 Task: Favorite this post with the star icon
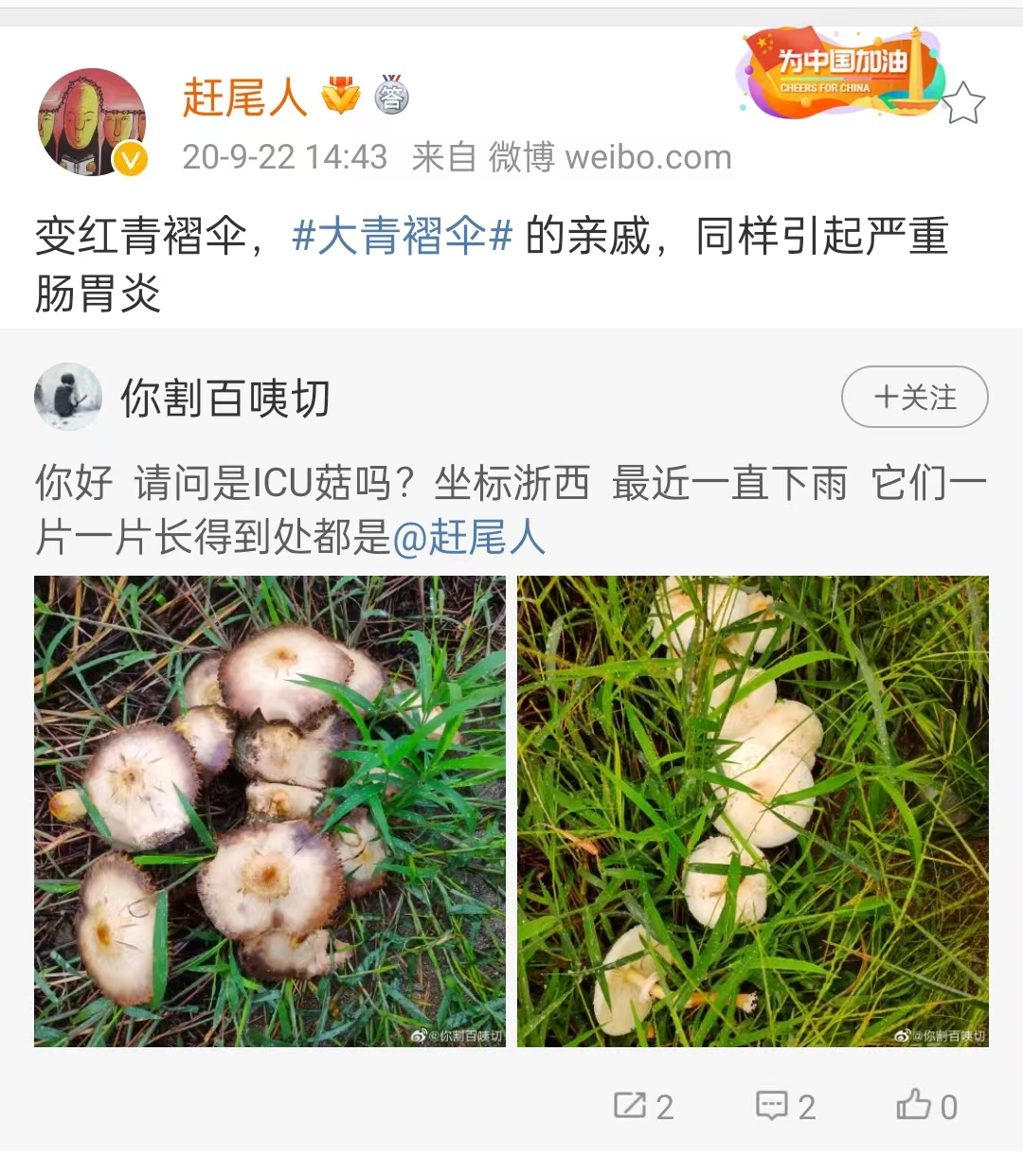[x=963, y=103]
